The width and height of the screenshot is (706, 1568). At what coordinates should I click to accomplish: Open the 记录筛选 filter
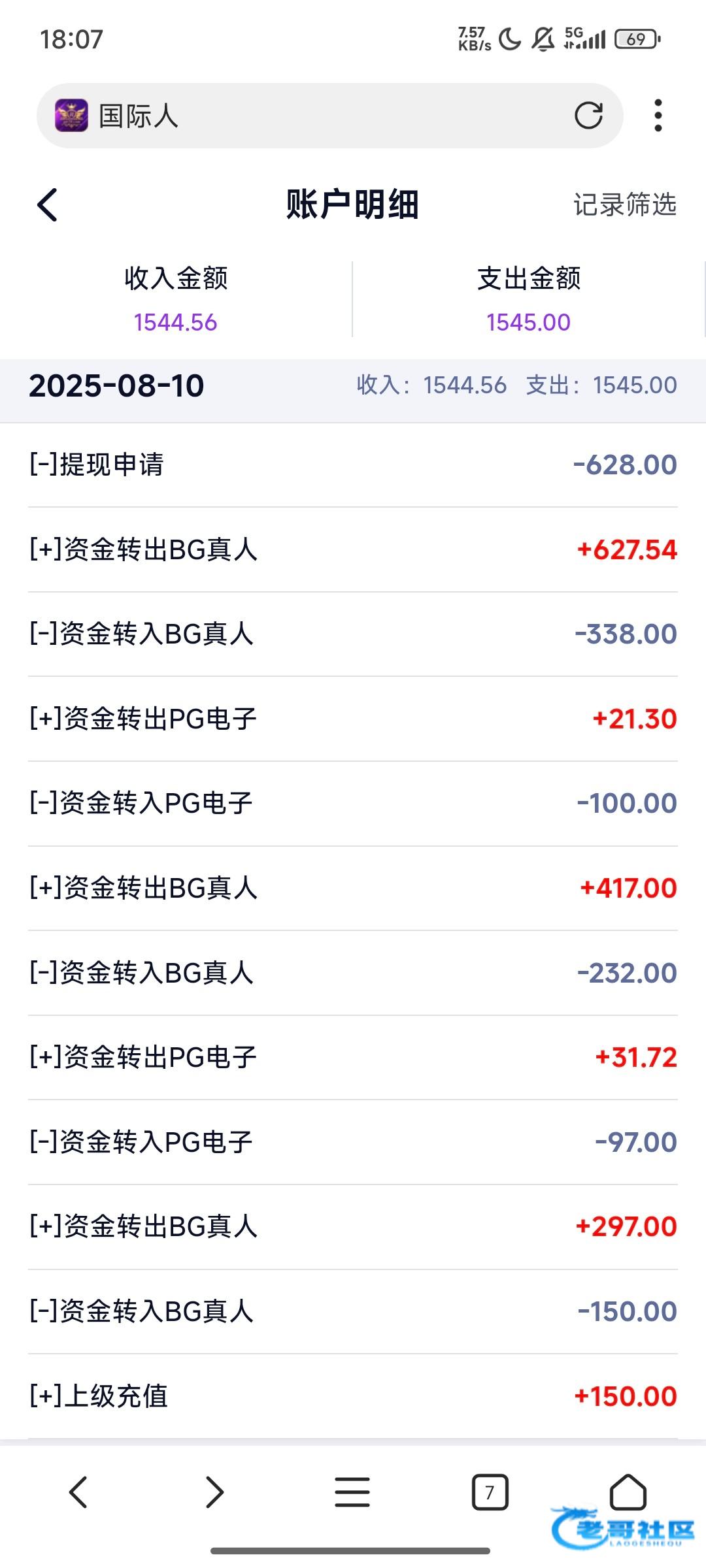point(625,204)
